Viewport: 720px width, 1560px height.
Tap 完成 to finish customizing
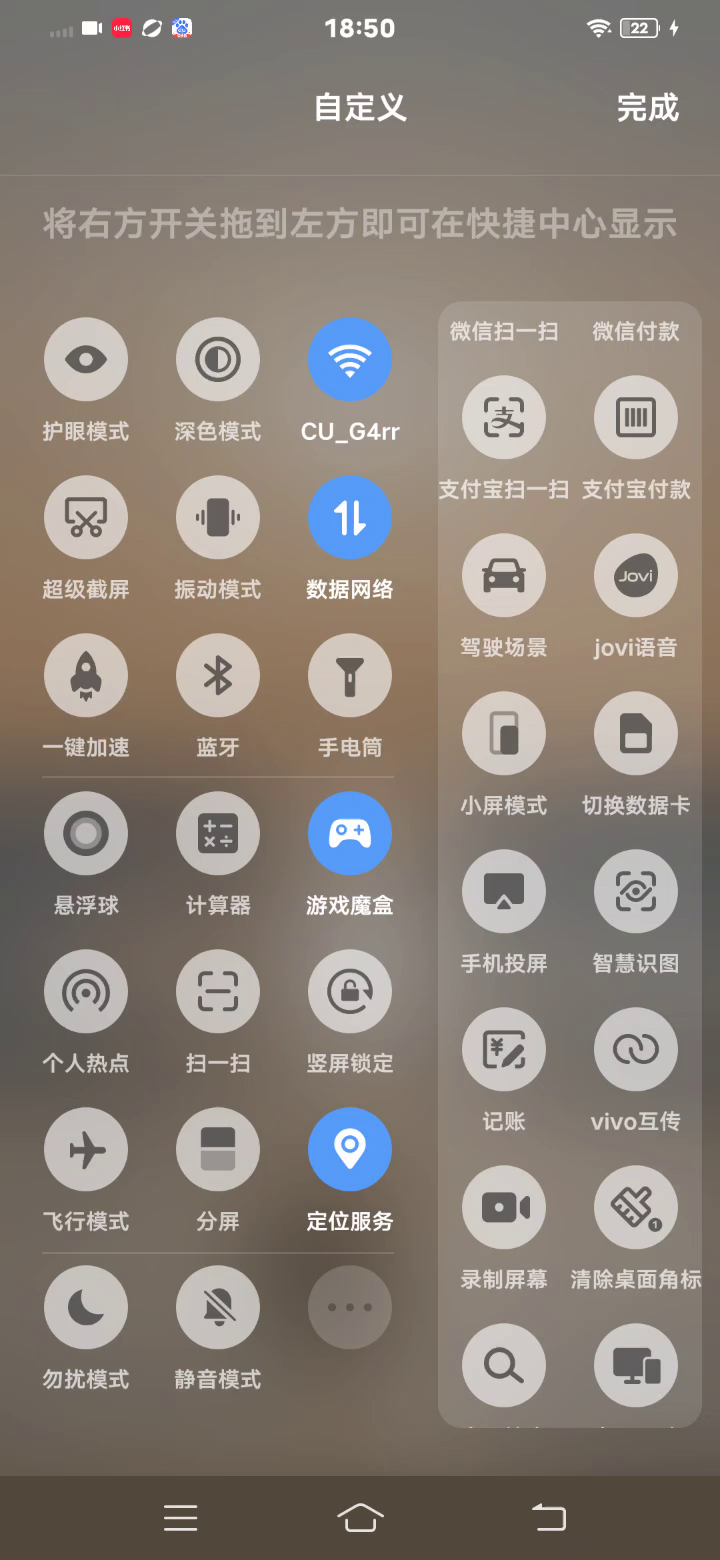(647, 108)
